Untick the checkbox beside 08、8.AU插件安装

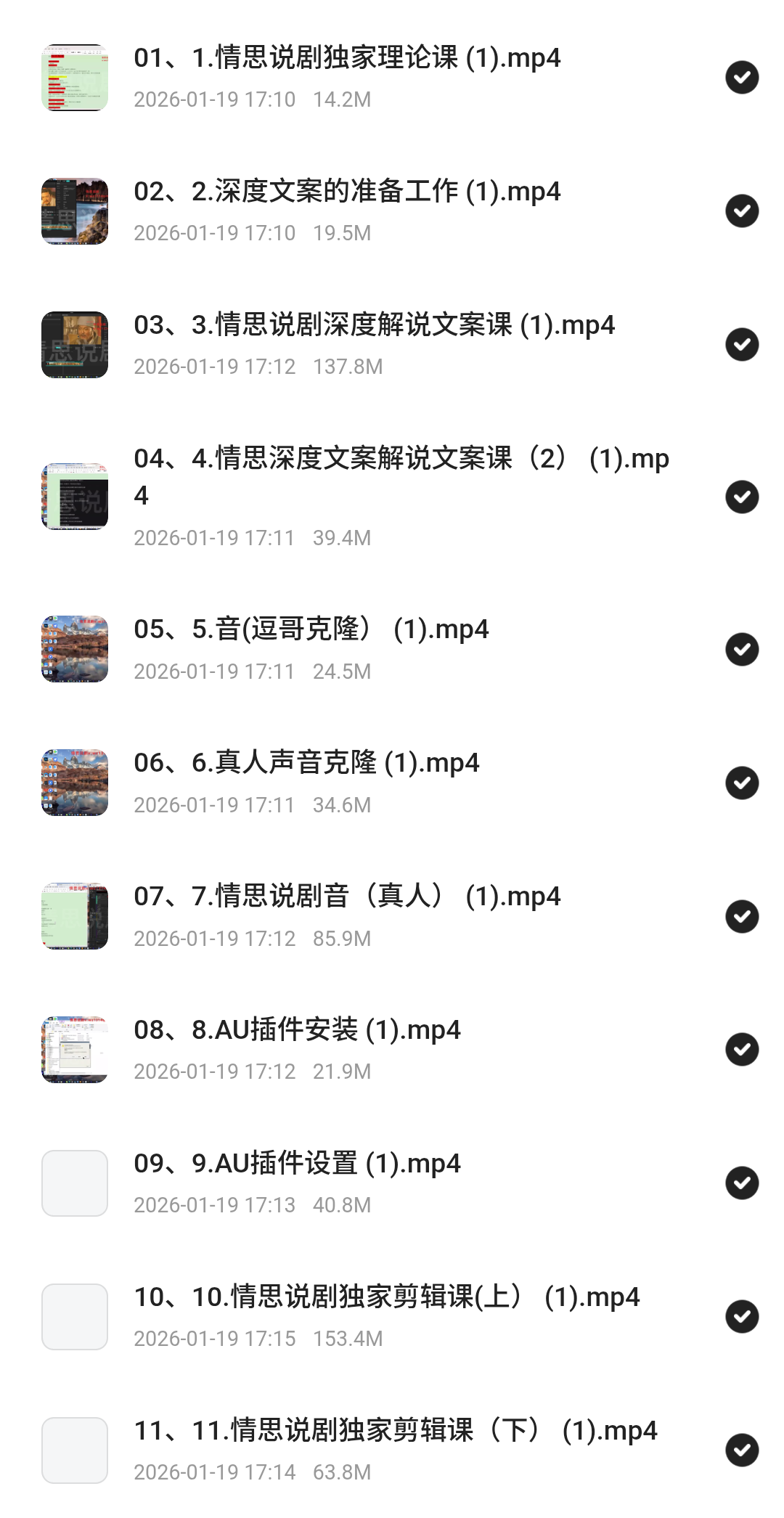[742, 1050]
